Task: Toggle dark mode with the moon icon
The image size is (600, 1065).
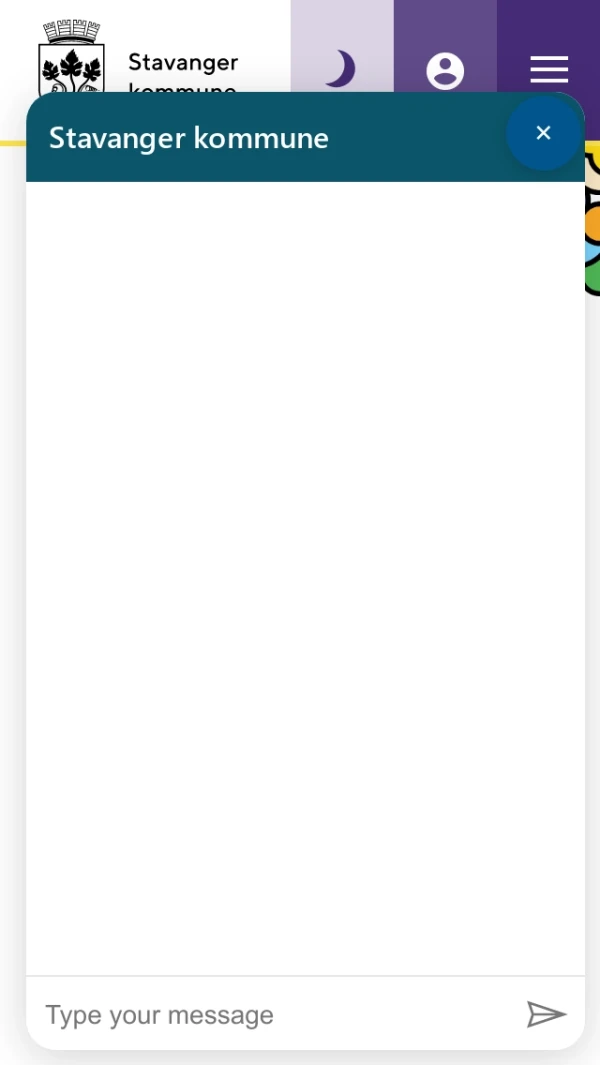Action: point(342,69)
